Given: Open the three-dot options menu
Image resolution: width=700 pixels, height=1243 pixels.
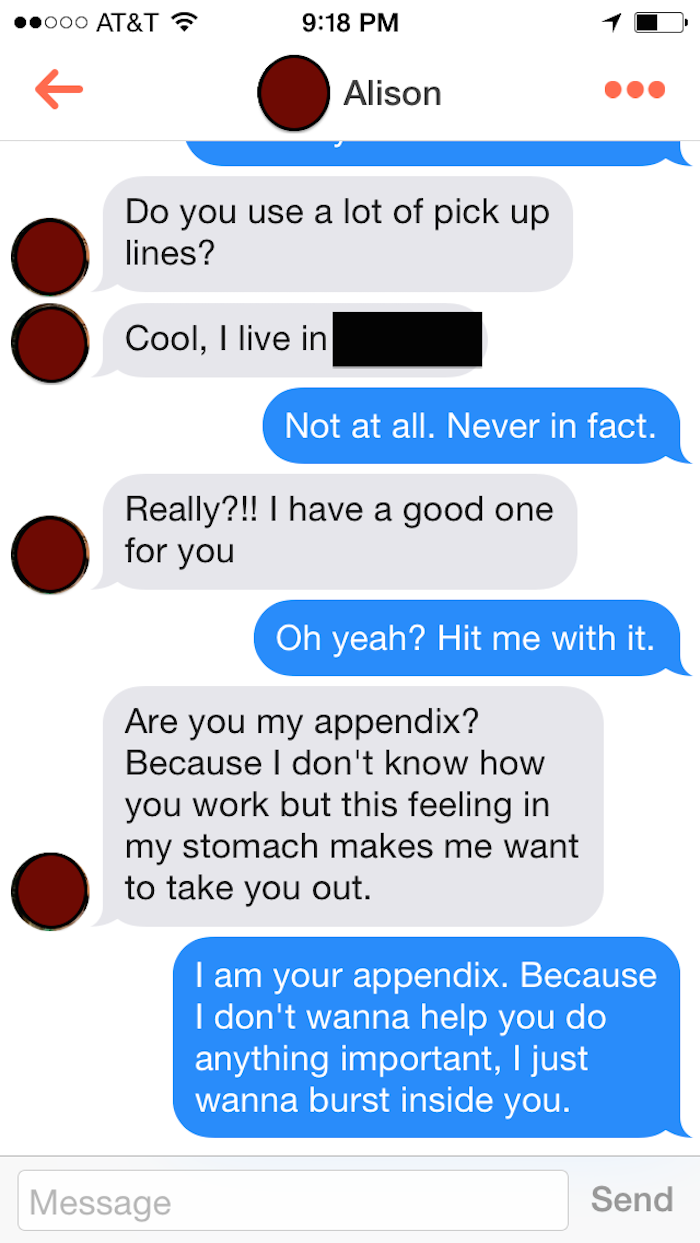Looking at the screenshot, I should coord(634,90).
